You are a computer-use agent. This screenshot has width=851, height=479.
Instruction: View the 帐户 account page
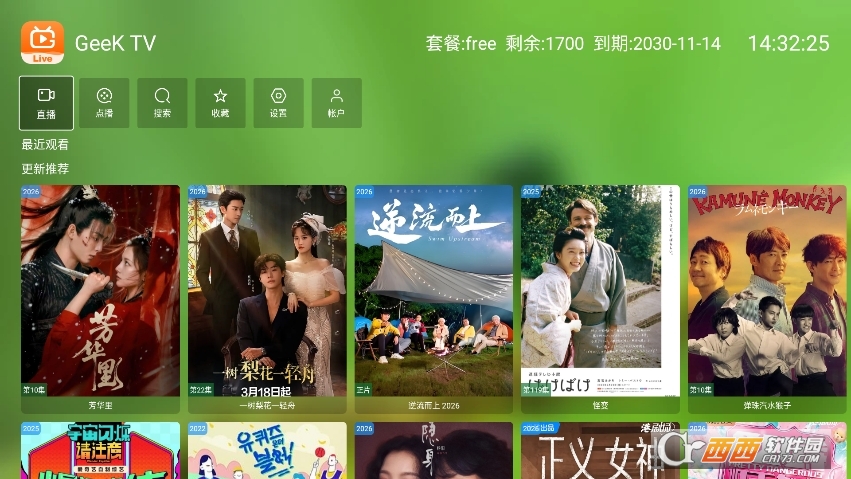point(336,102)
